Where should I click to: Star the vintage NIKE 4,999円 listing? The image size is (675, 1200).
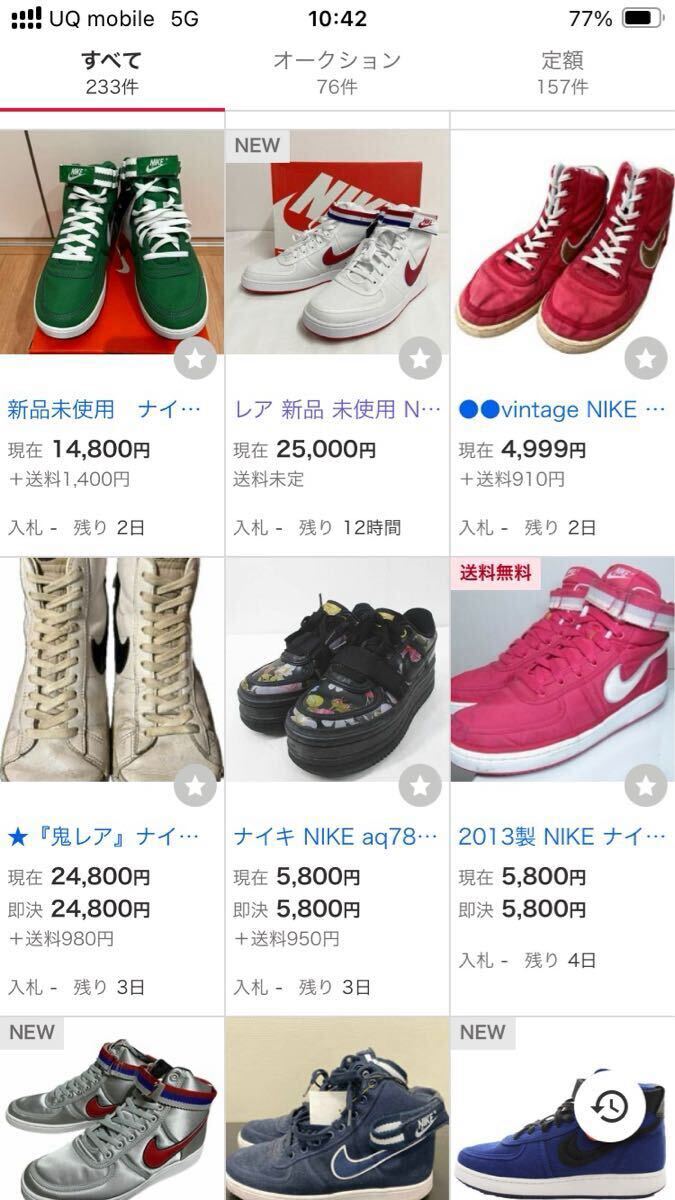[646, 359]
